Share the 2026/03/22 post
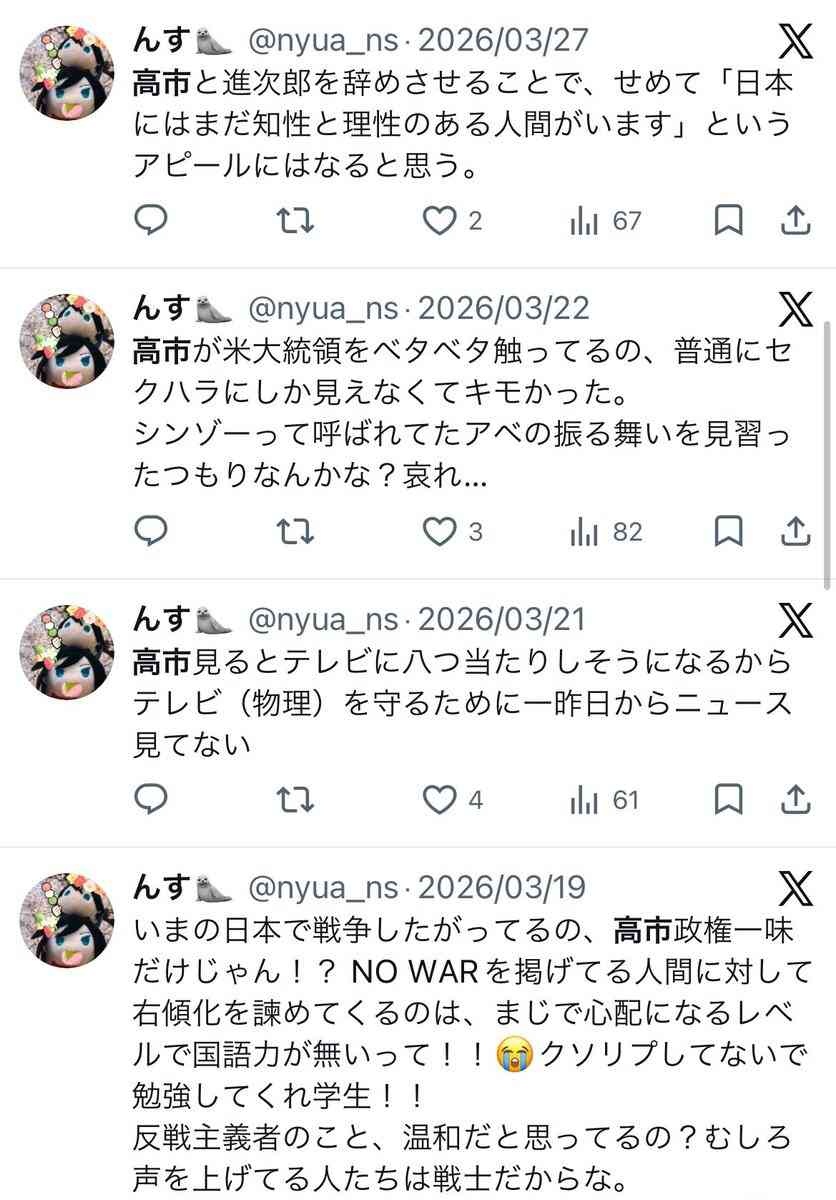Image resolution: width=836 pixels, height=1200 pixels. [x=795, y=531]
